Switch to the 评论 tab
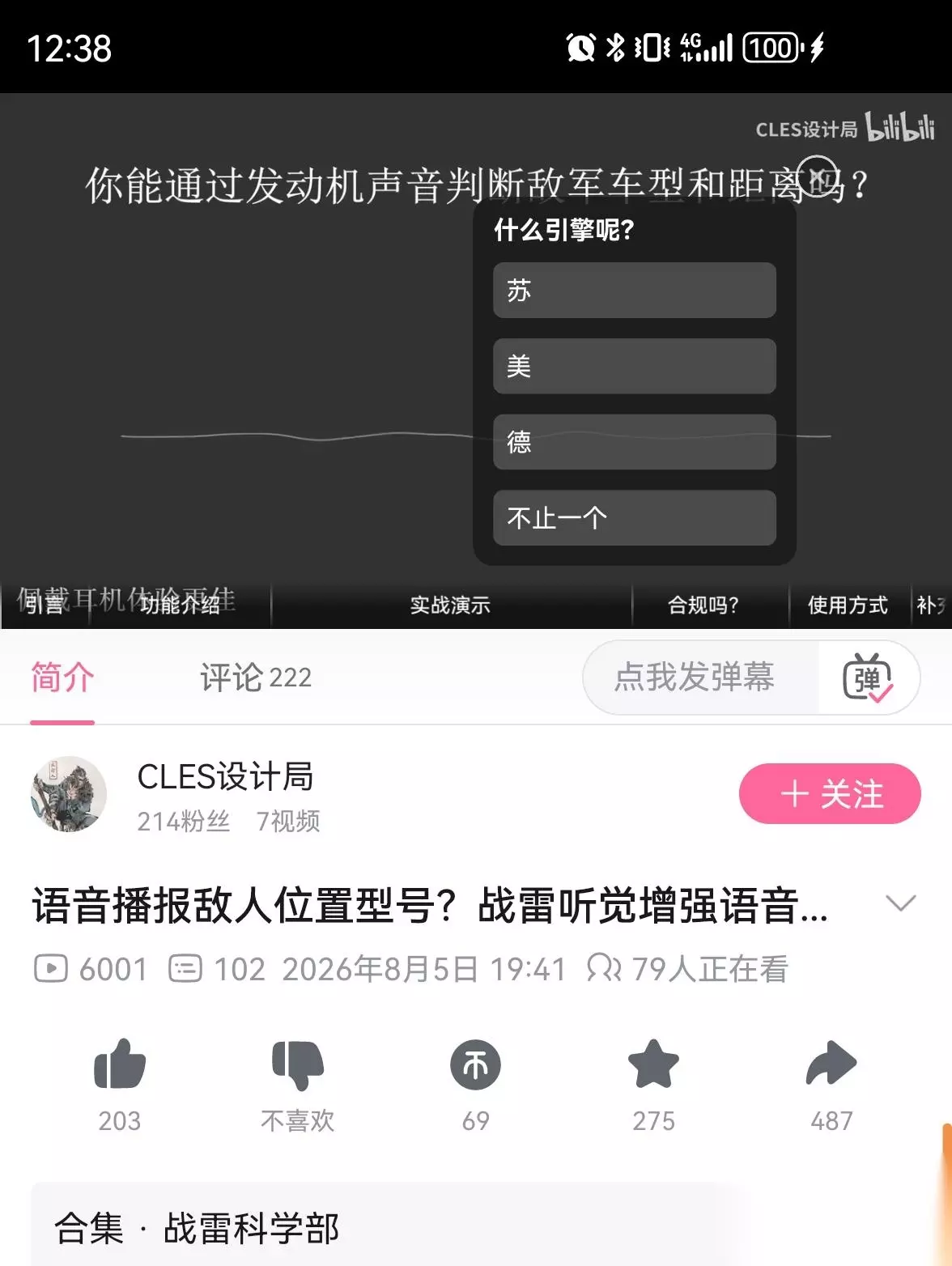952x1266 pixels. click(256, 677)
